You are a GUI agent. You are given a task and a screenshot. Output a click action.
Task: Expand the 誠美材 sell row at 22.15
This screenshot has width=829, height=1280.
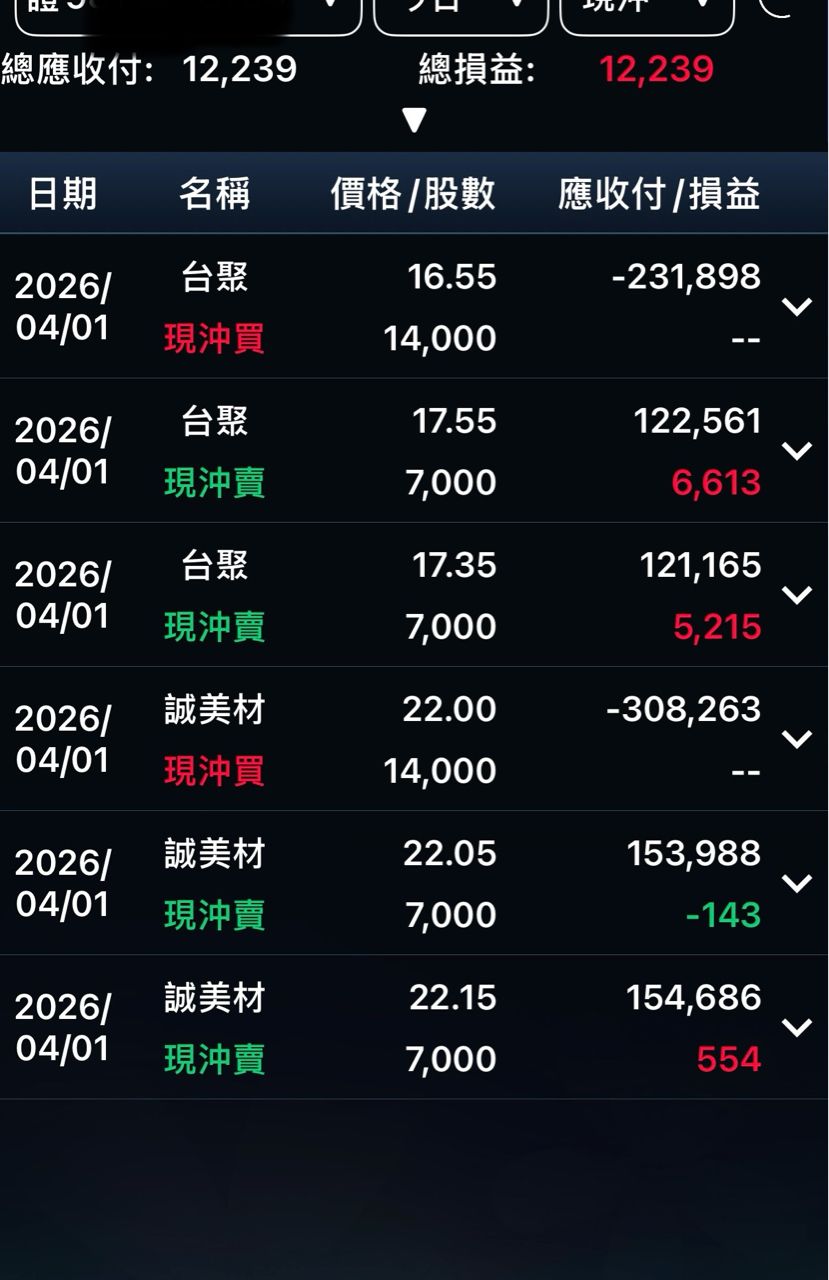point(796,1027)
